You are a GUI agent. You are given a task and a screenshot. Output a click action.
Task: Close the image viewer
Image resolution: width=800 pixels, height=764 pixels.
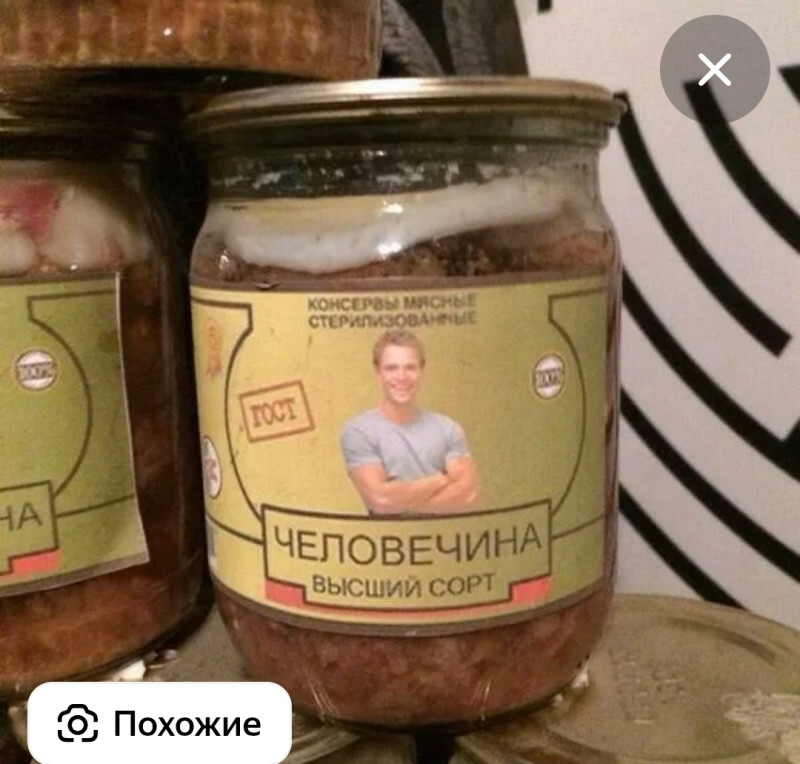(714, 69)
